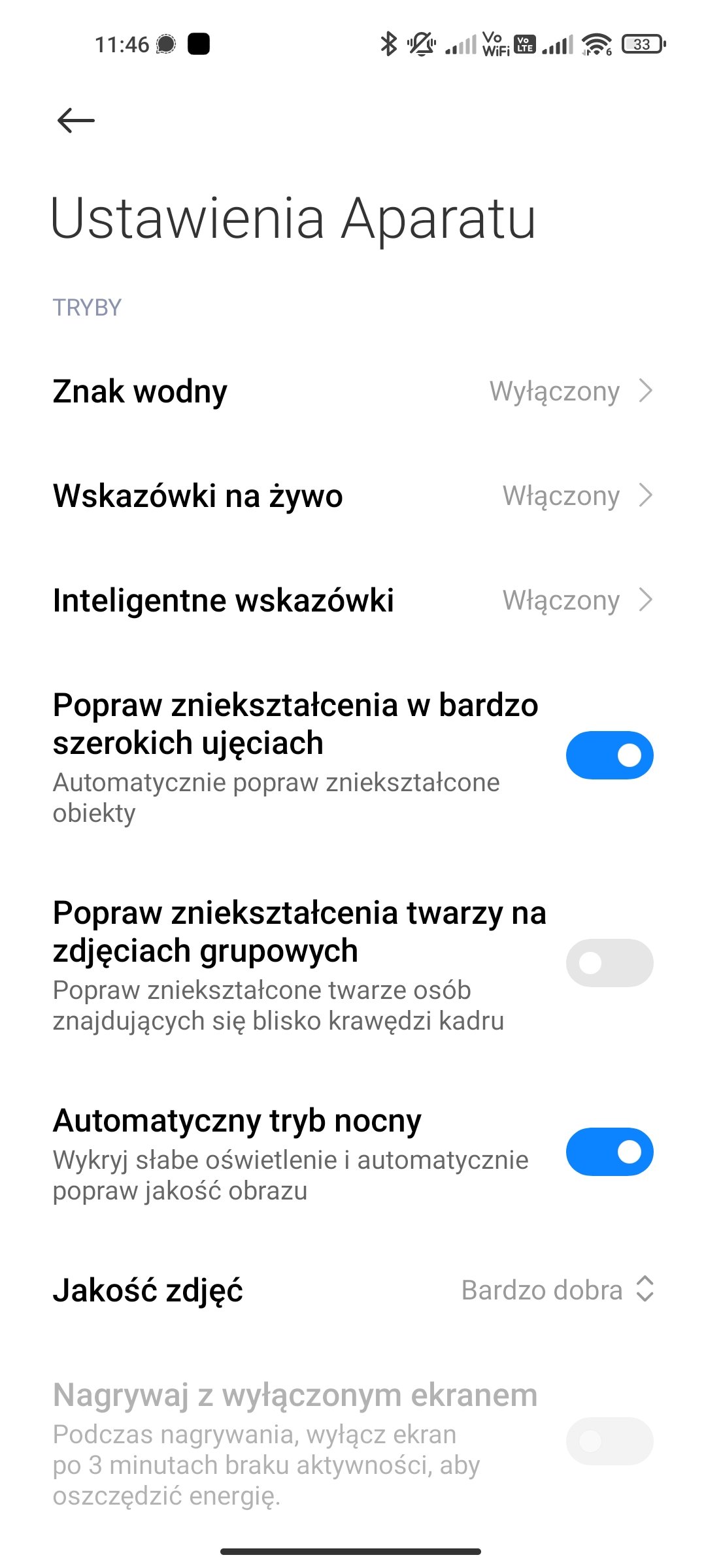Open Inteligentne wskazówki settings

[353, 600]
